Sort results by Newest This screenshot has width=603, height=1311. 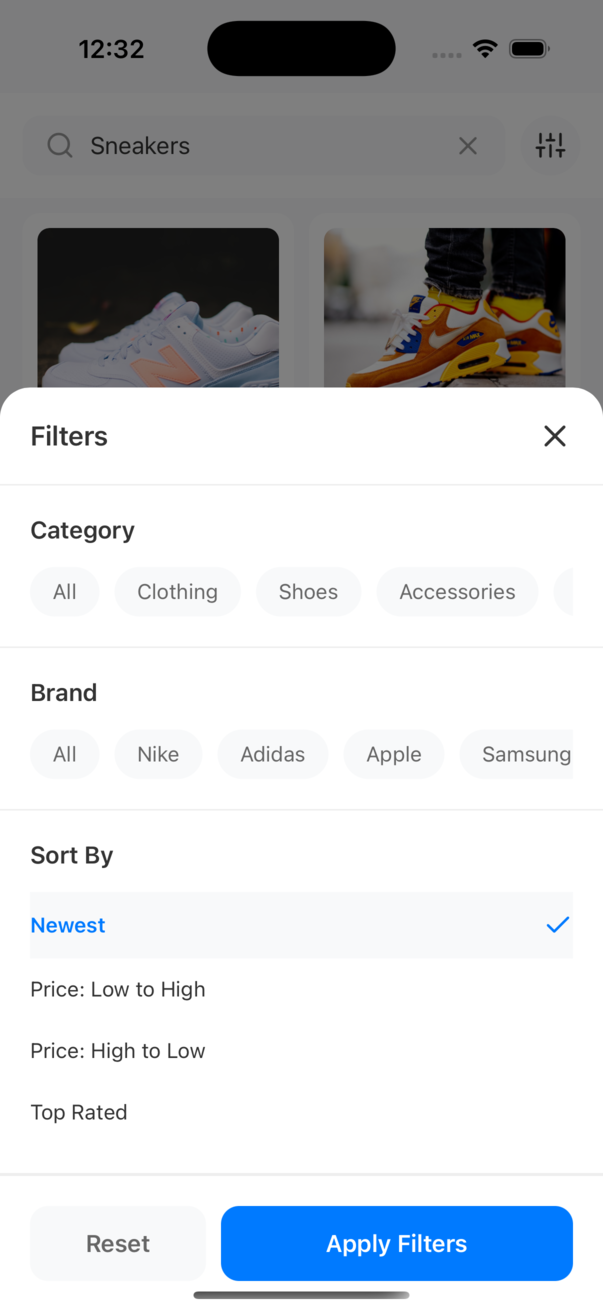click(x=300, y=925)
